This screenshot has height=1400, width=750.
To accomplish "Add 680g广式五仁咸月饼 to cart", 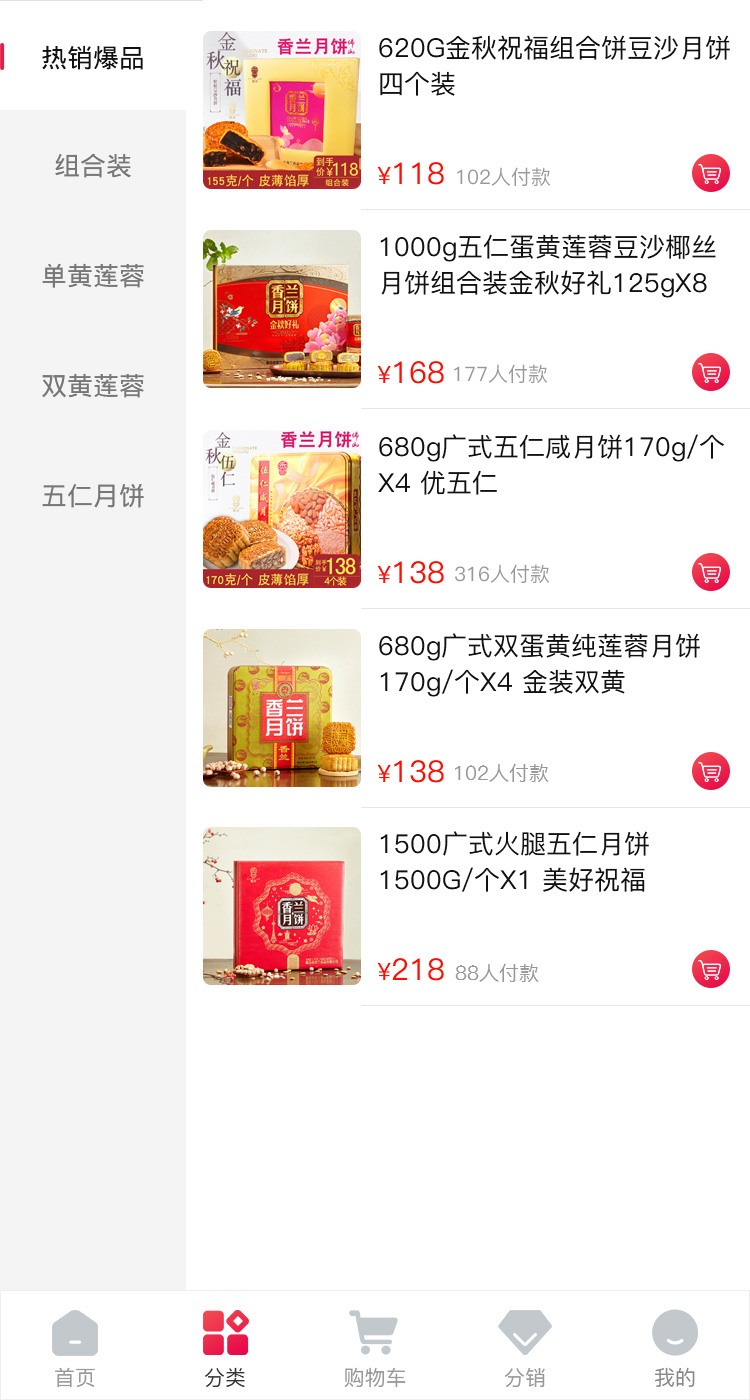I will 710,573.
